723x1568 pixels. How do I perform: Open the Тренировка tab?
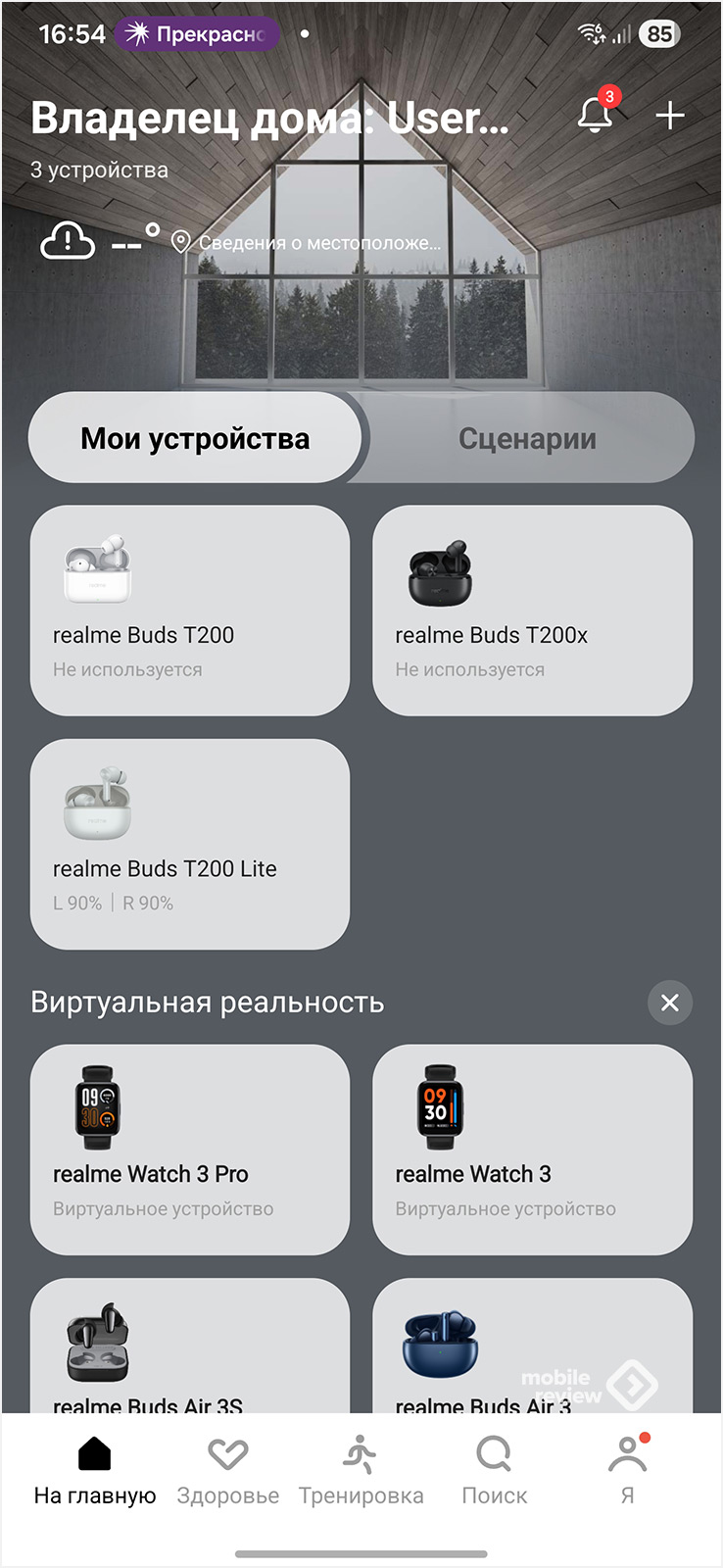[361, 1470]
